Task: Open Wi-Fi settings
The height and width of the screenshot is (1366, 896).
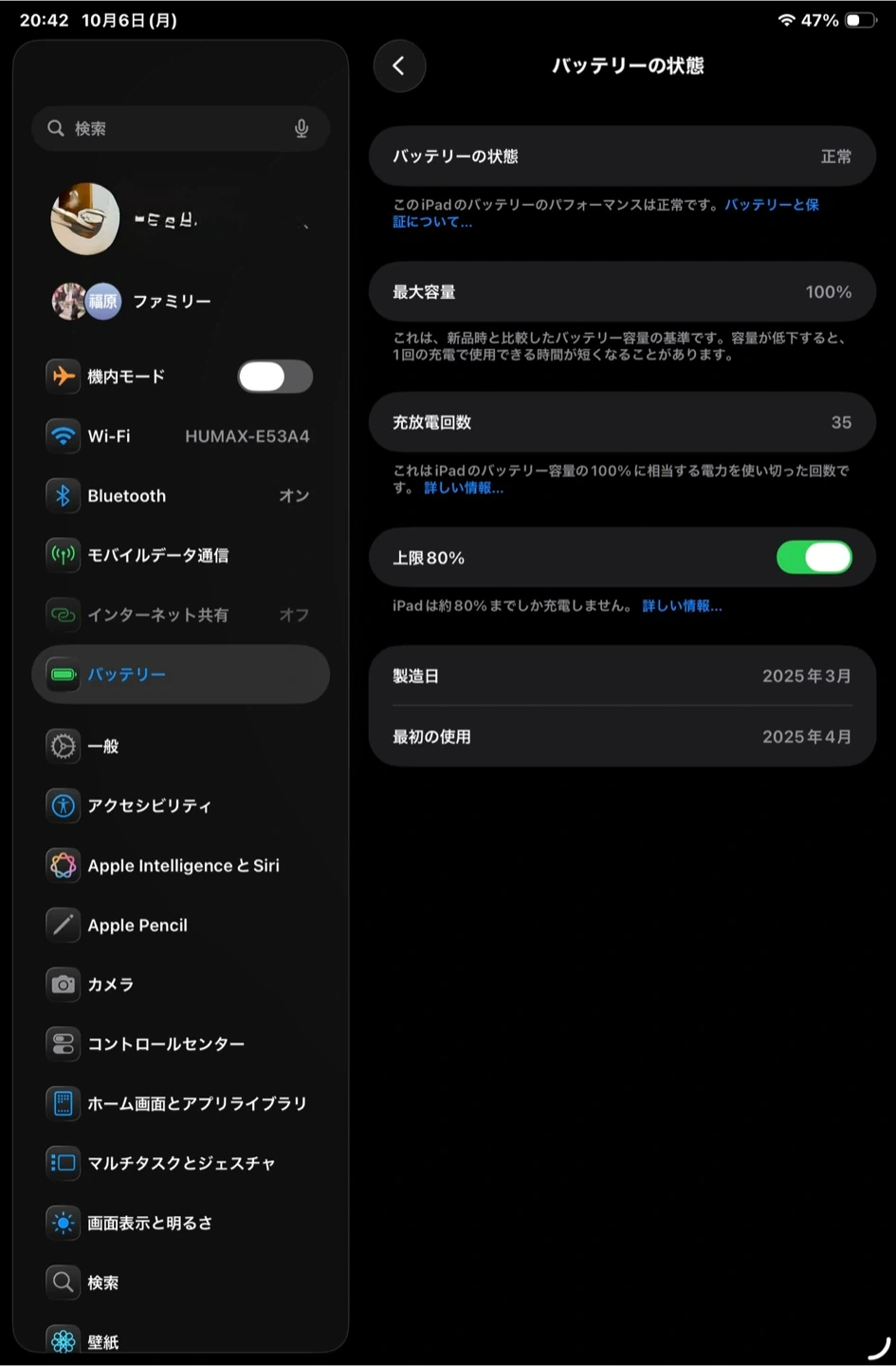Action: 180,436
